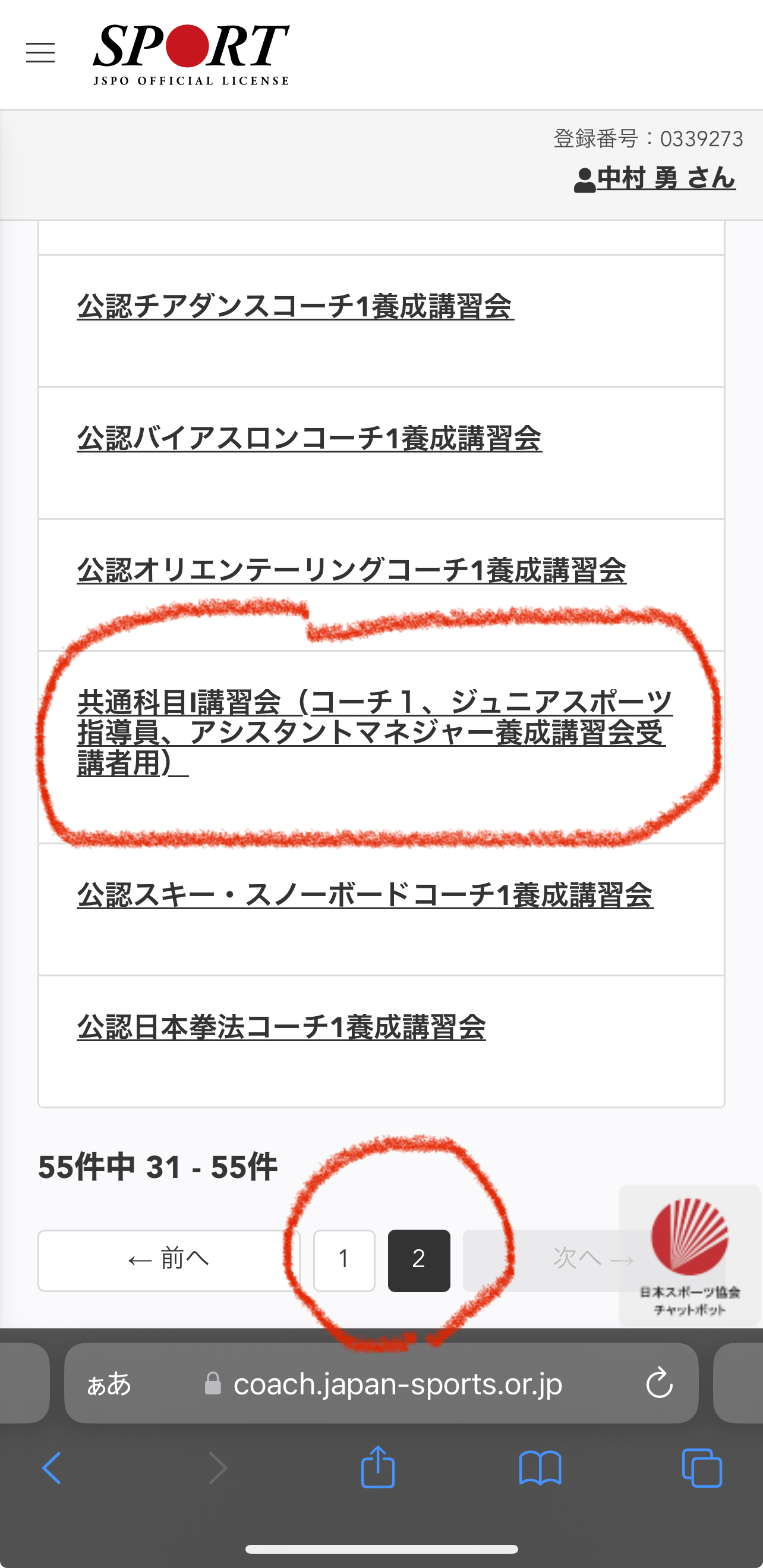Select page 2 in pagination

pyautogui.click(x=418, y=1260)
